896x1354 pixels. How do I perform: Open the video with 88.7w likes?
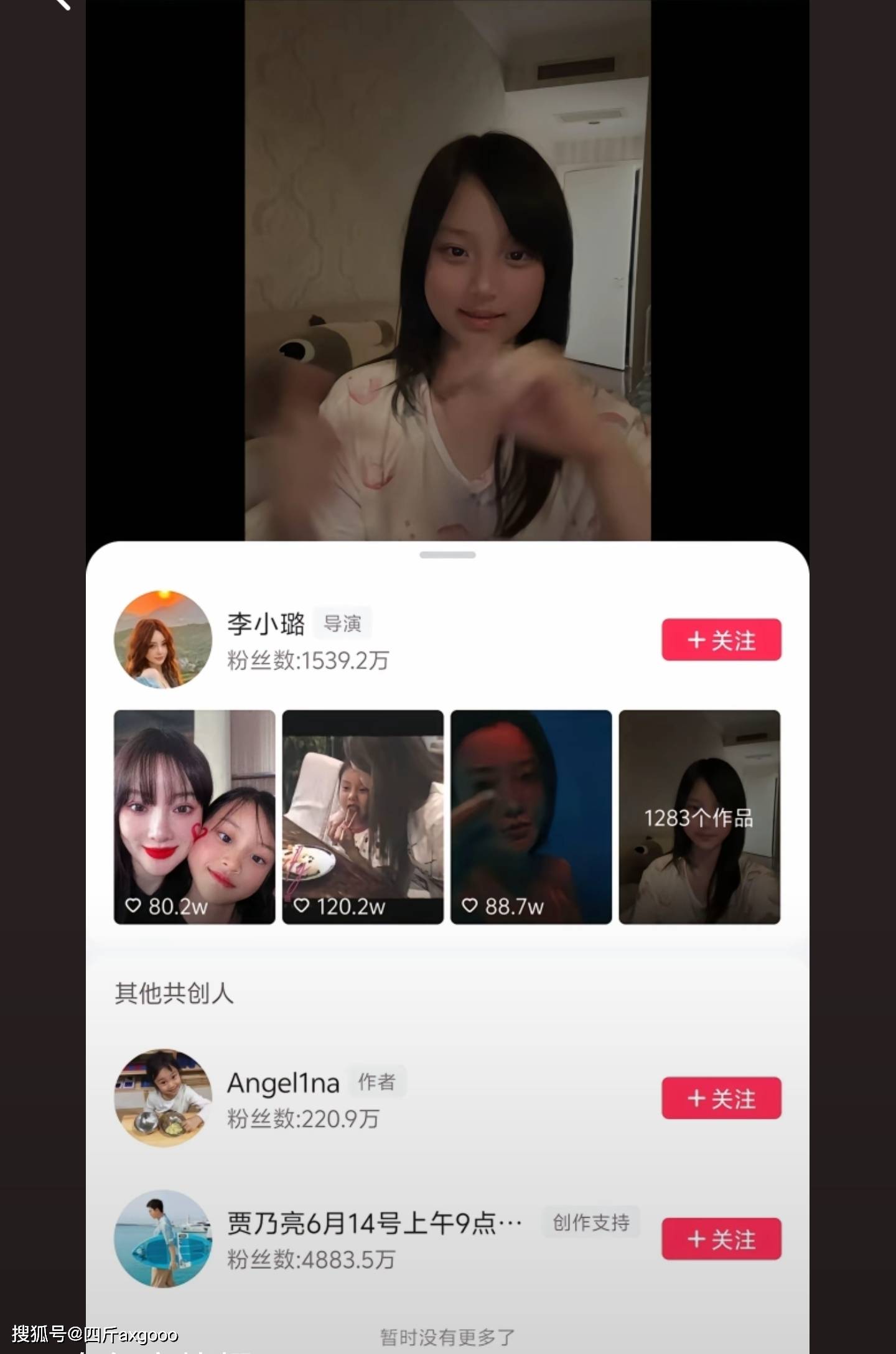coord(531,816)
